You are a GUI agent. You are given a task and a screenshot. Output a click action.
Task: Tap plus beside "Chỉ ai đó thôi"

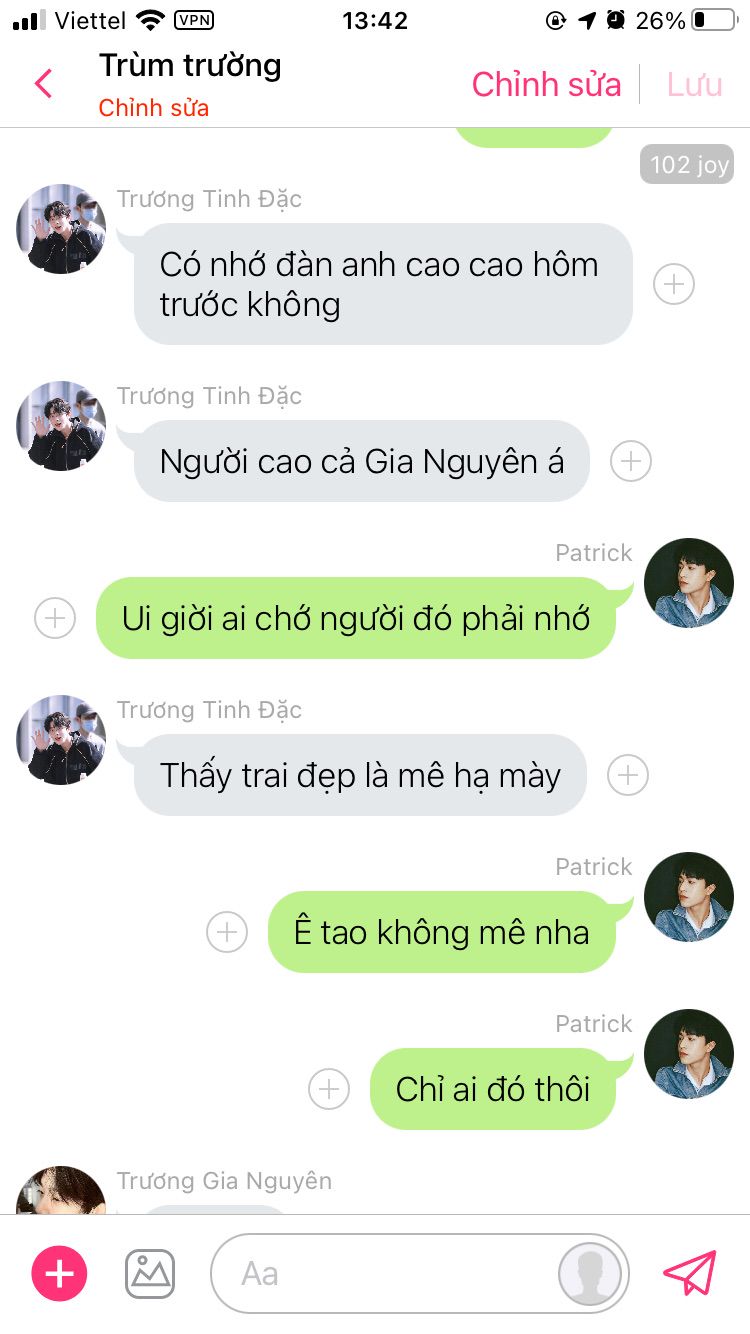click(329, 1089)
